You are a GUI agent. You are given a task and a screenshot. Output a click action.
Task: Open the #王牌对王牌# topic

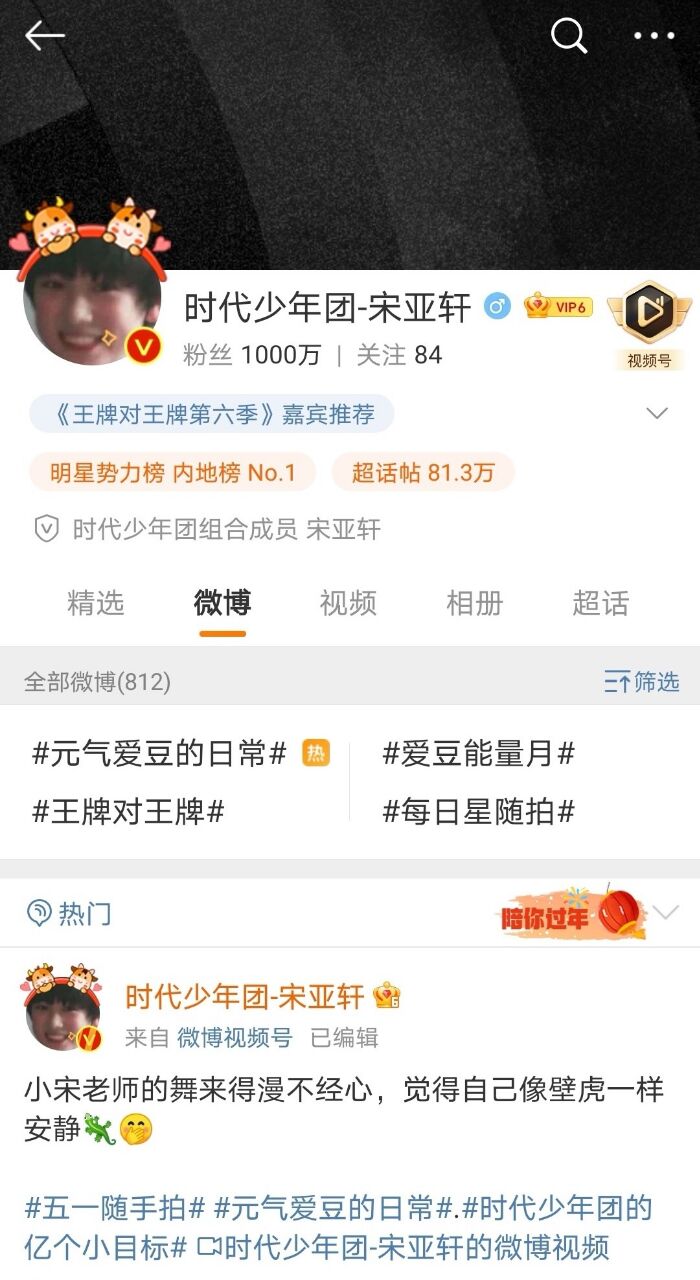tap(128, 811)
